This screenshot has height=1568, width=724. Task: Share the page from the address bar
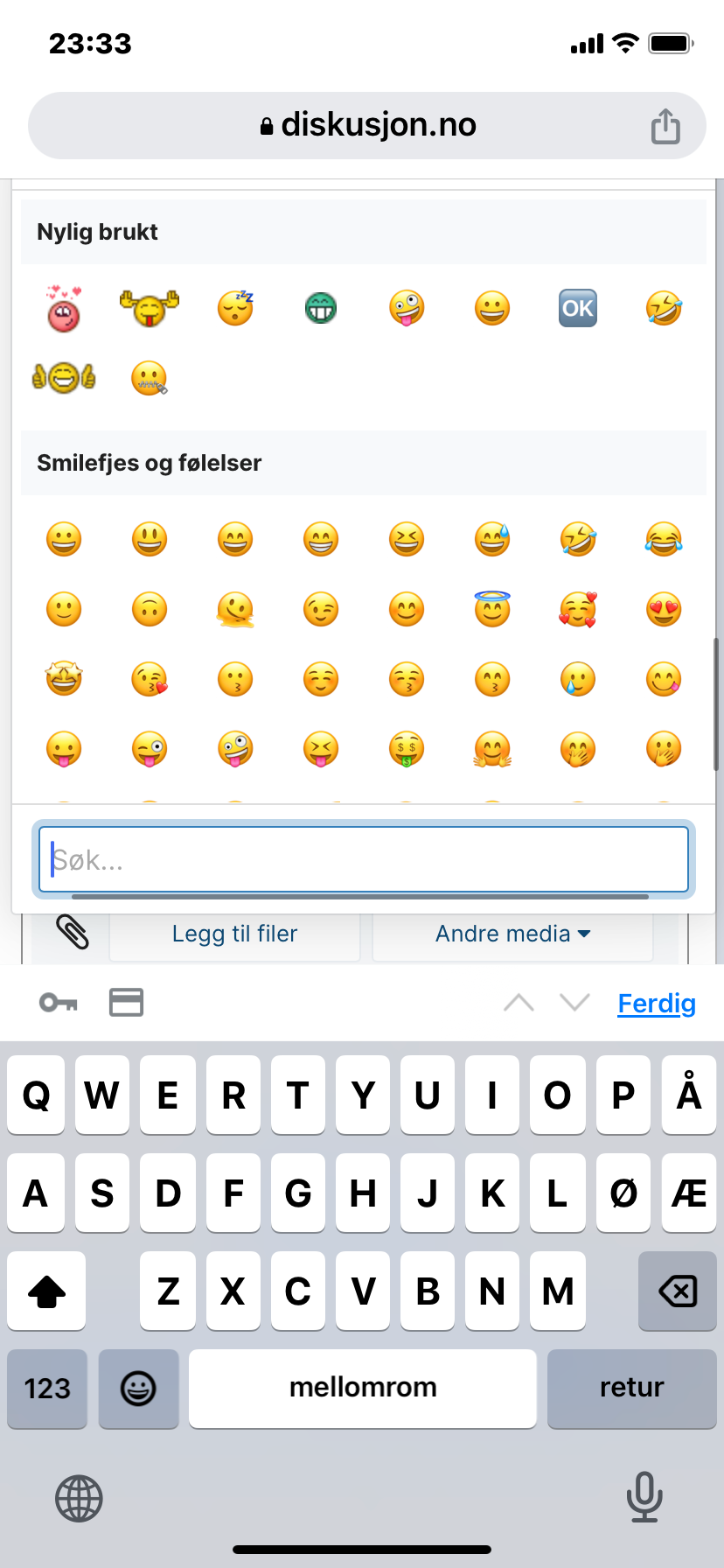(665, 126)
